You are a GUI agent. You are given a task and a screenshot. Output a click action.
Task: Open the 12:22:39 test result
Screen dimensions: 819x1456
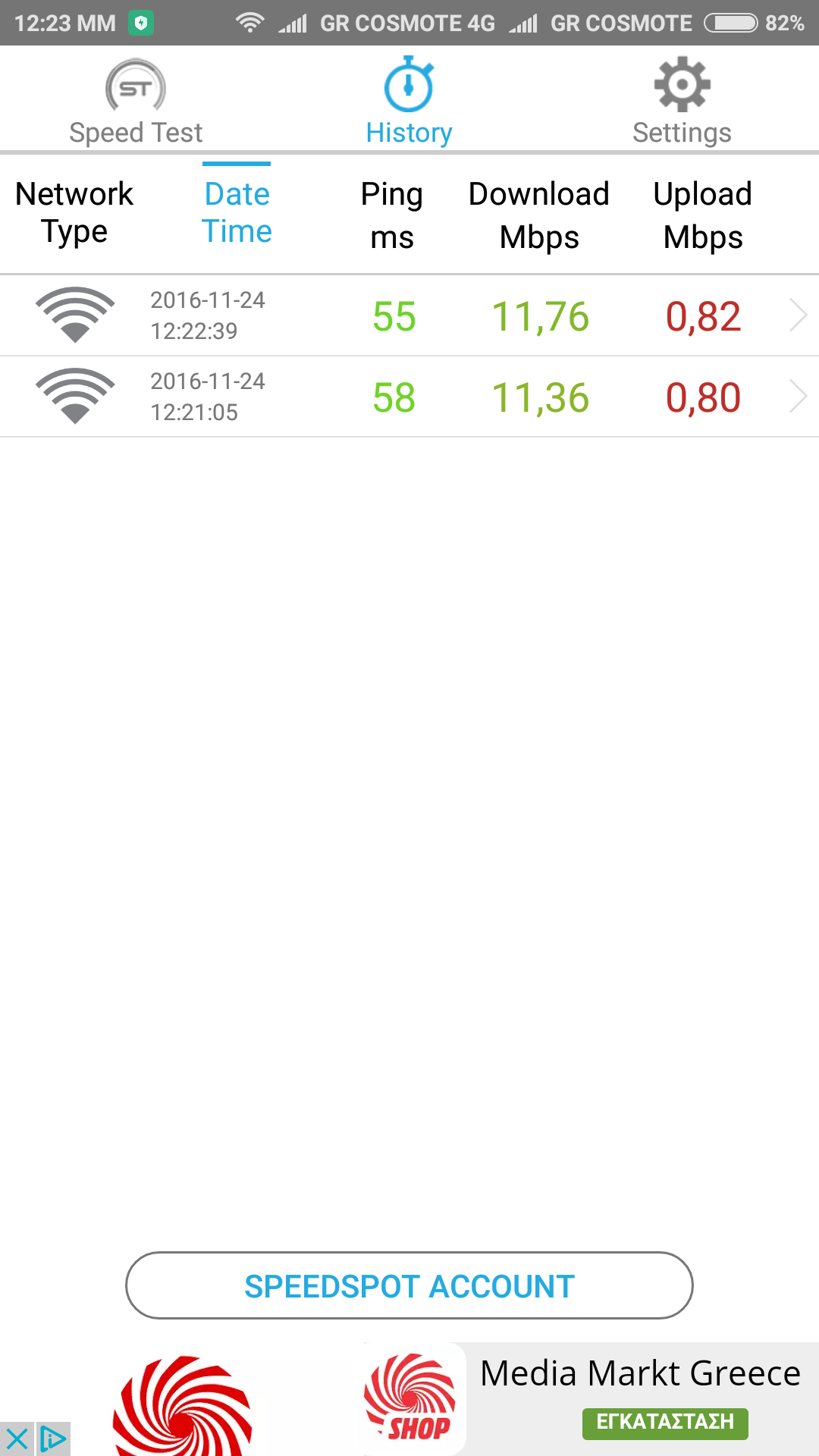[409, 315]
